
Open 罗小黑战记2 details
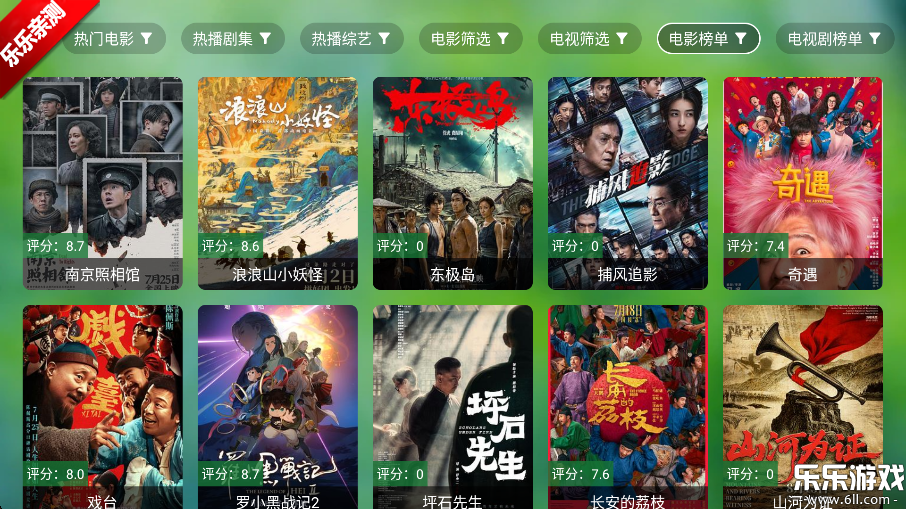coord(277,405)
